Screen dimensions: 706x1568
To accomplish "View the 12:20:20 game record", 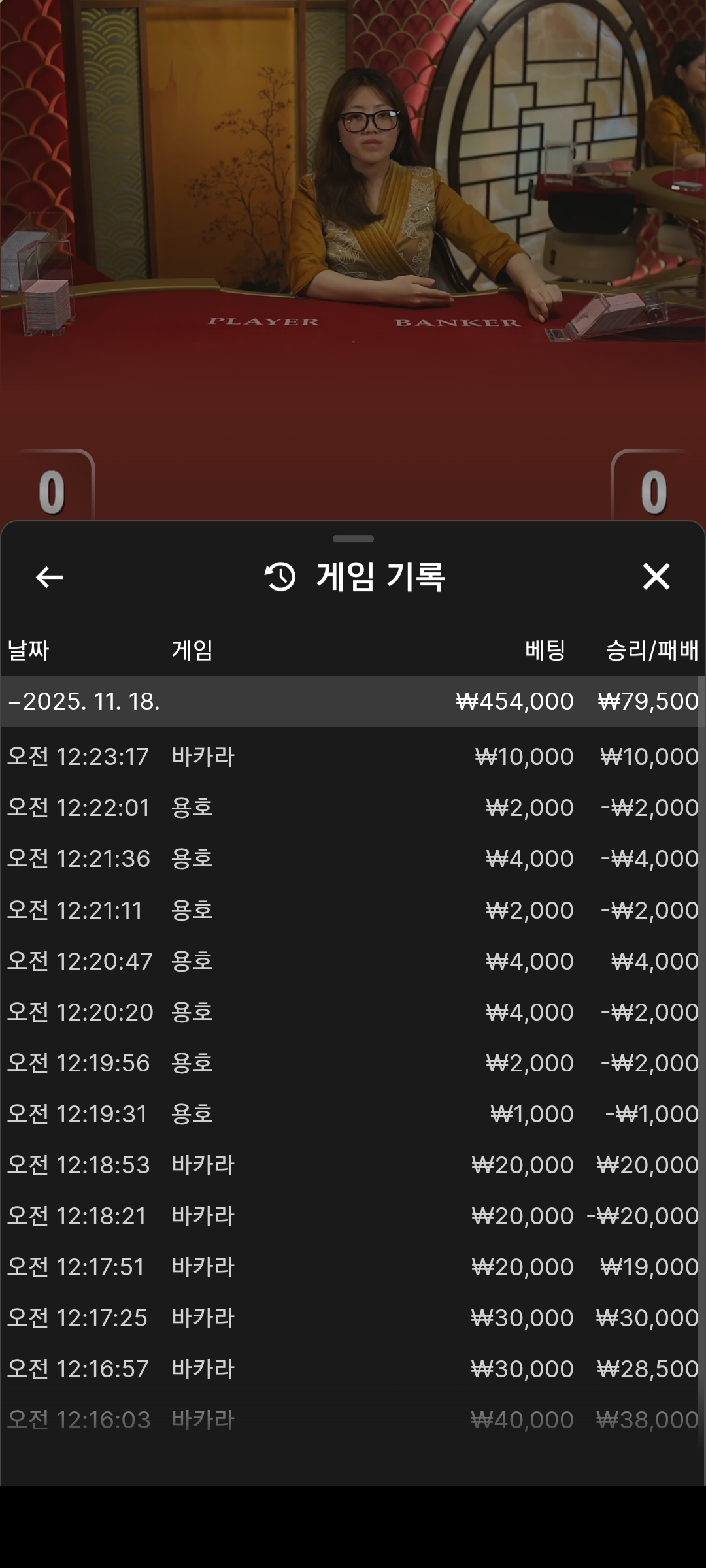I will tap(352, 1012).
